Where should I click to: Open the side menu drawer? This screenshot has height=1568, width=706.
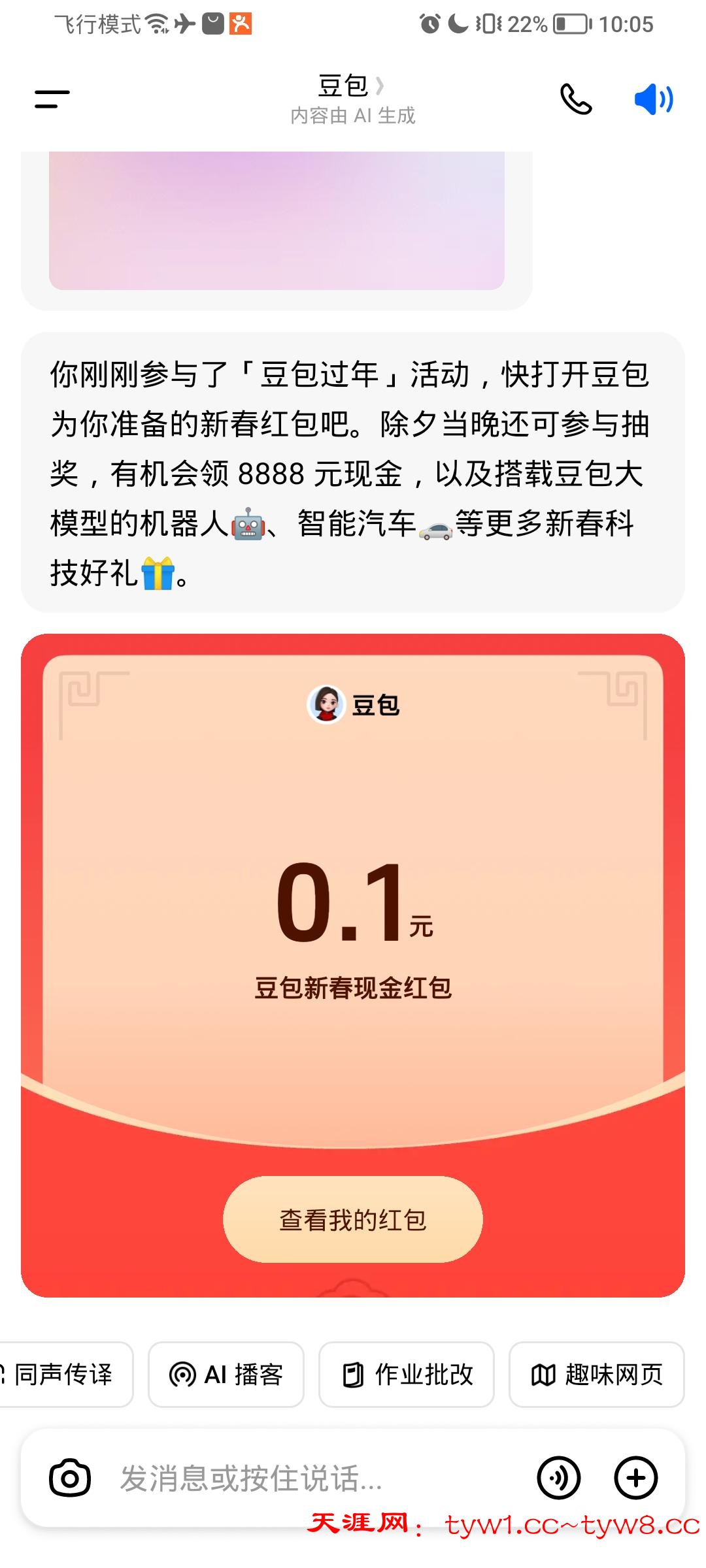tap(52, 99)
